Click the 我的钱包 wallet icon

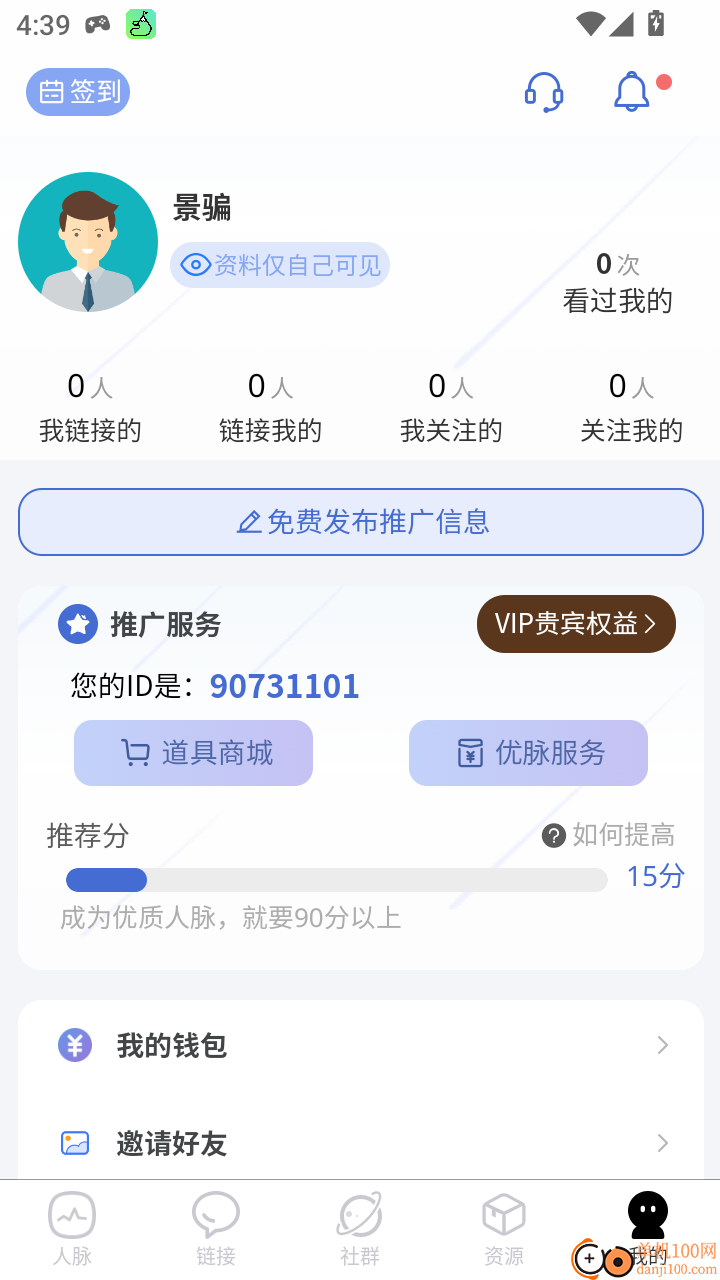[75, 1045]
